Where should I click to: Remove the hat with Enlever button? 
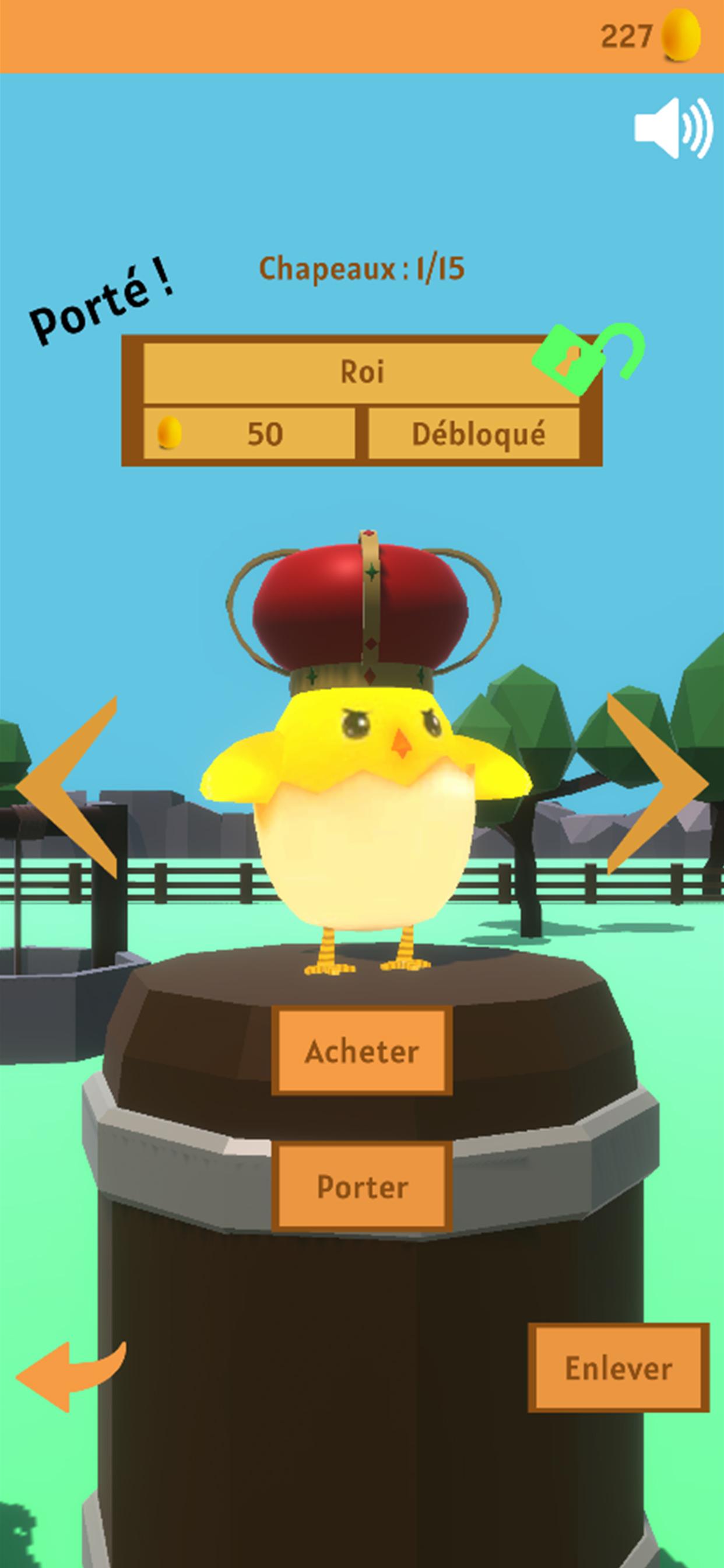(618, 1368)
